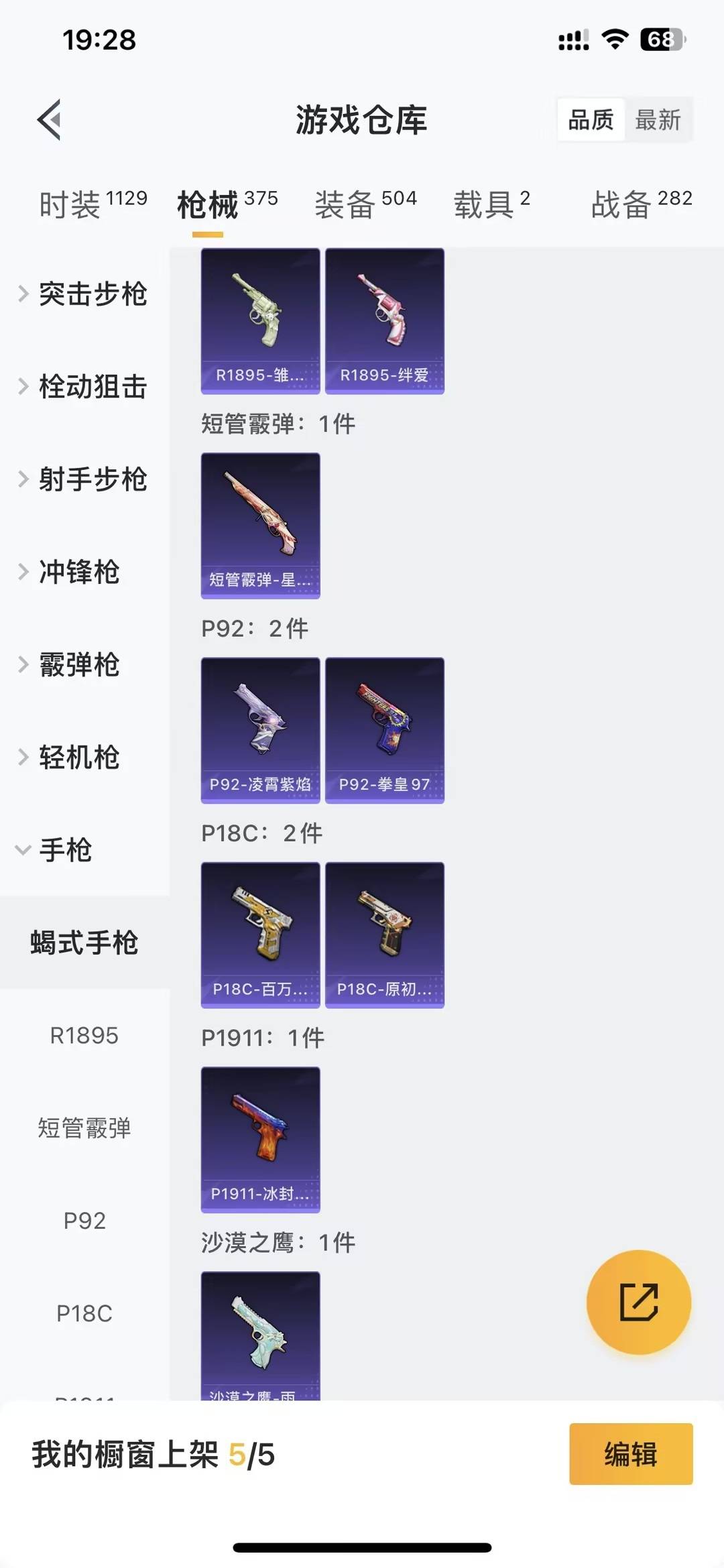Open the P92-凌霄紫焰 weapon skin
Screen dimensions: 724x1568
point(260,731)
